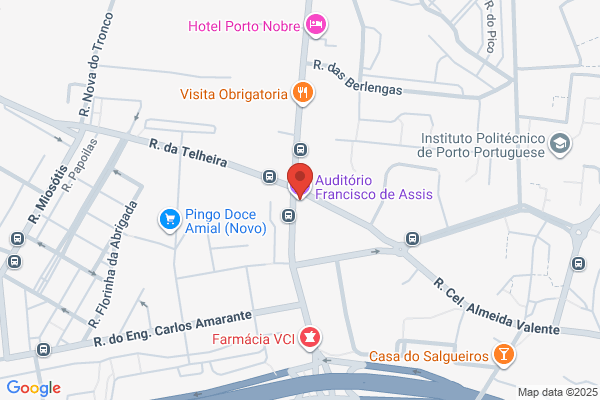Open Pingo Doce Amial (Novo) store marker
The height and width of the screenshot is (400, 600).
pos(169,218)
